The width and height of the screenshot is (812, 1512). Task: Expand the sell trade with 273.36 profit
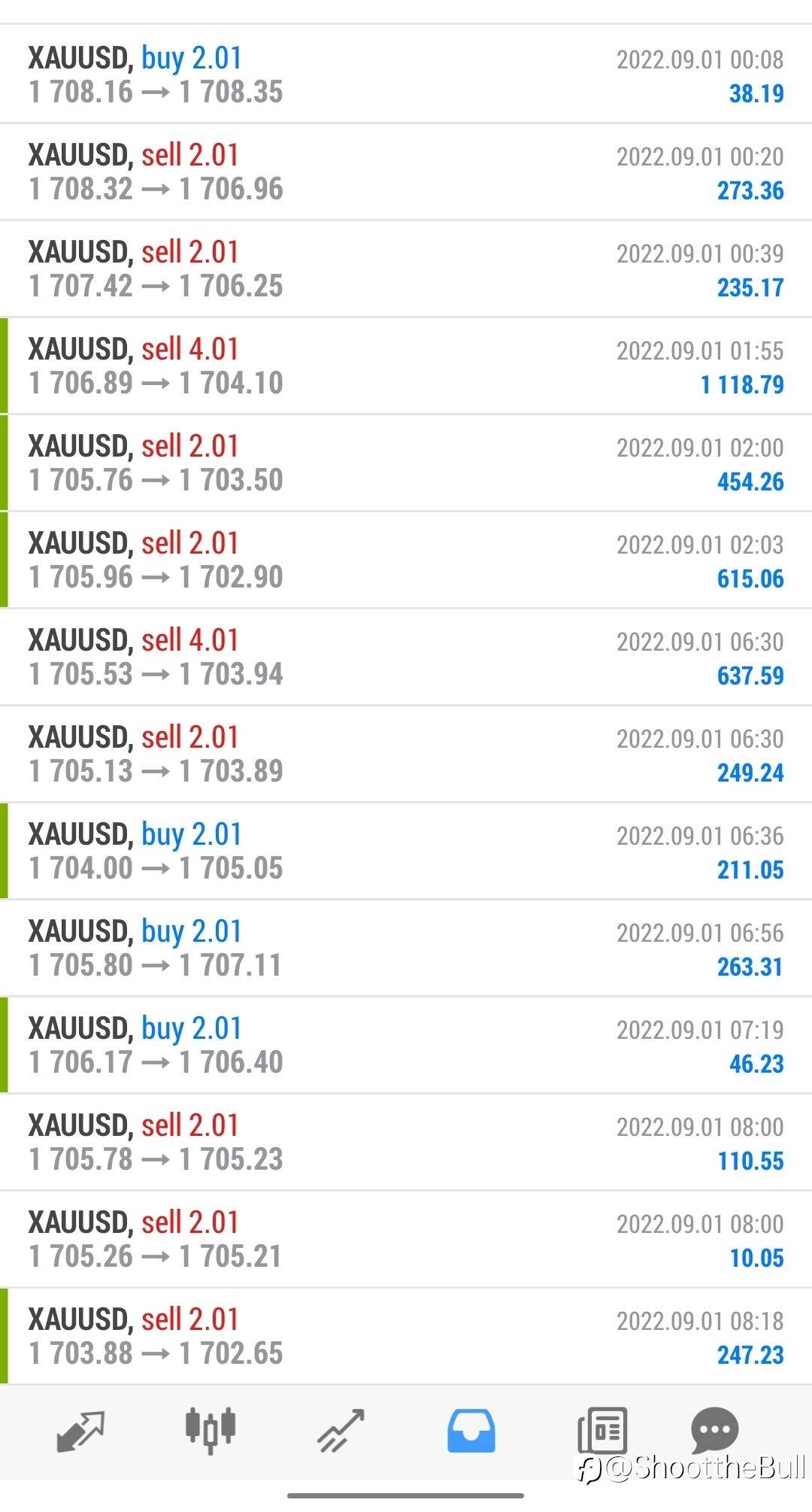406,172
